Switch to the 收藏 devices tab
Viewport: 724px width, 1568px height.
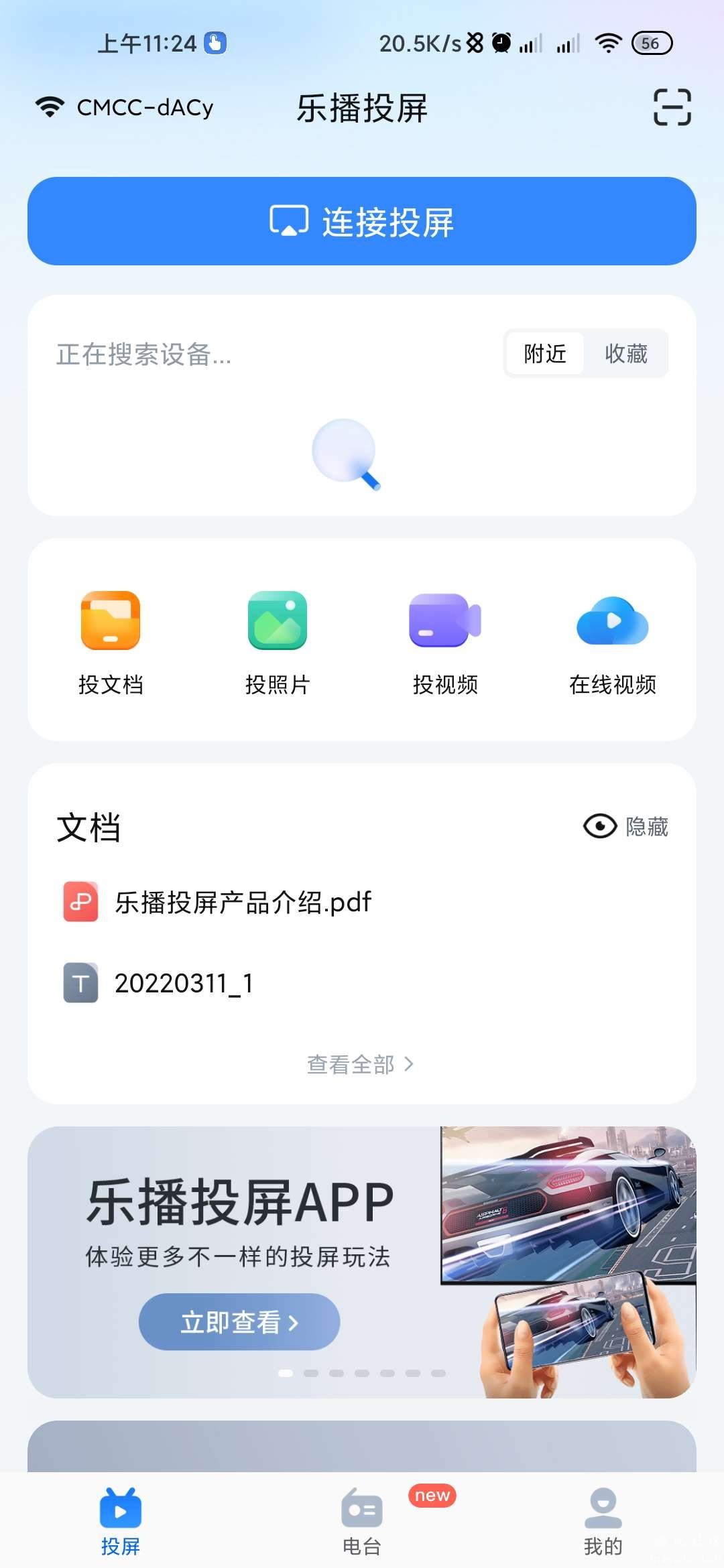pos(626,353)
